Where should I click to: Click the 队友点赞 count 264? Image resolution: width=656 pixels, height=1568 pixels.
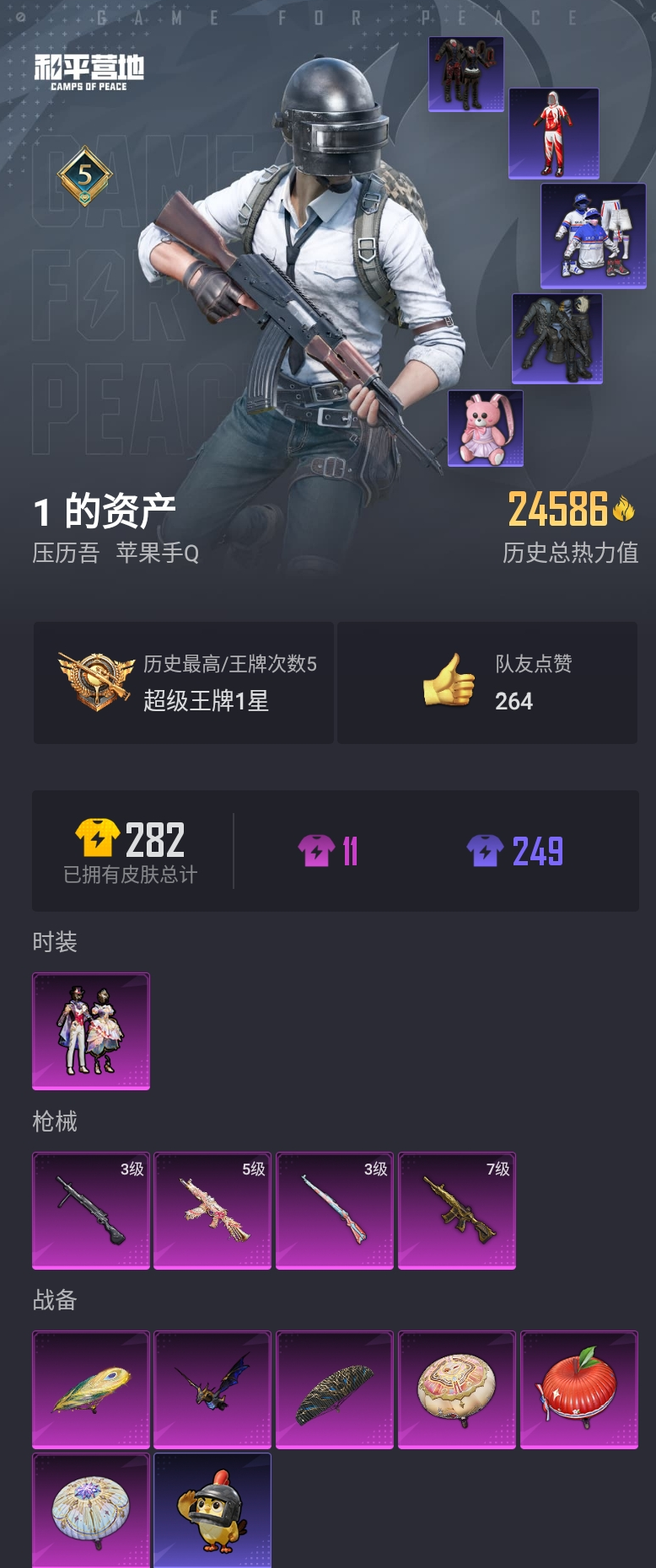(515, 700)
